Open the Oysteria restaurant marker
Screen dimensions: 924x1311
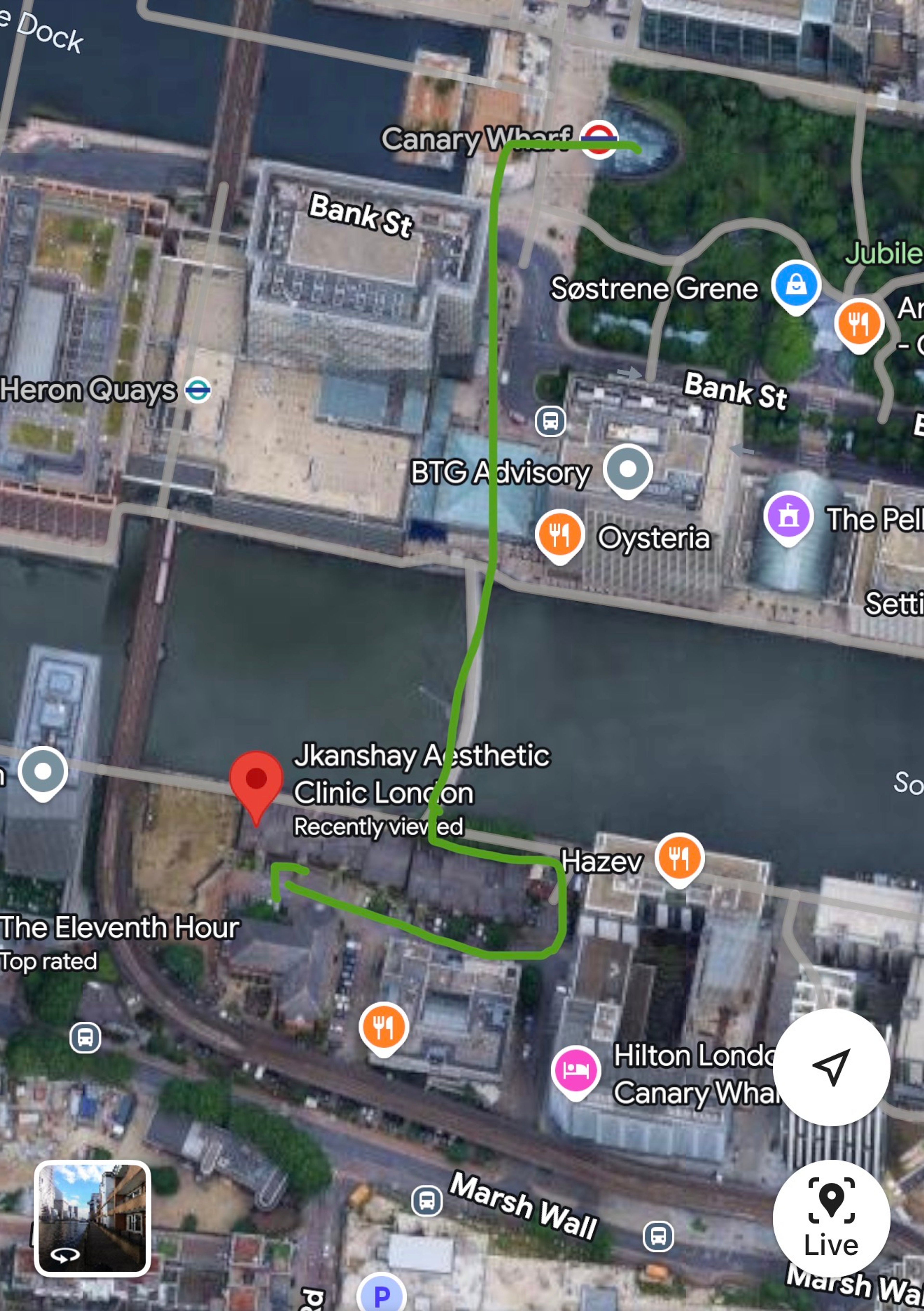click(x=559, y=534)
